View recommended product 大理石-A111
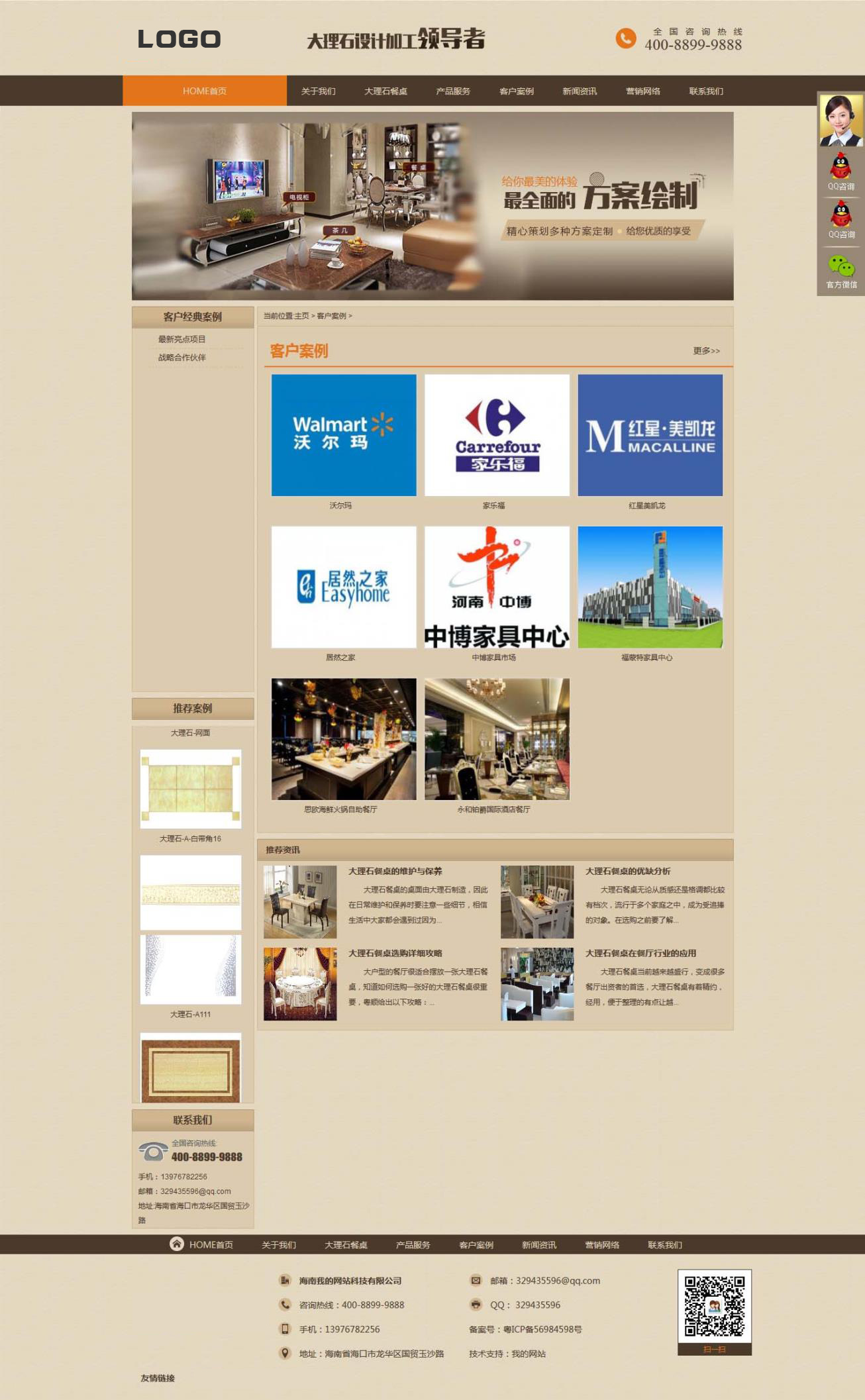 pyautogui.click(x=191, y=970)
